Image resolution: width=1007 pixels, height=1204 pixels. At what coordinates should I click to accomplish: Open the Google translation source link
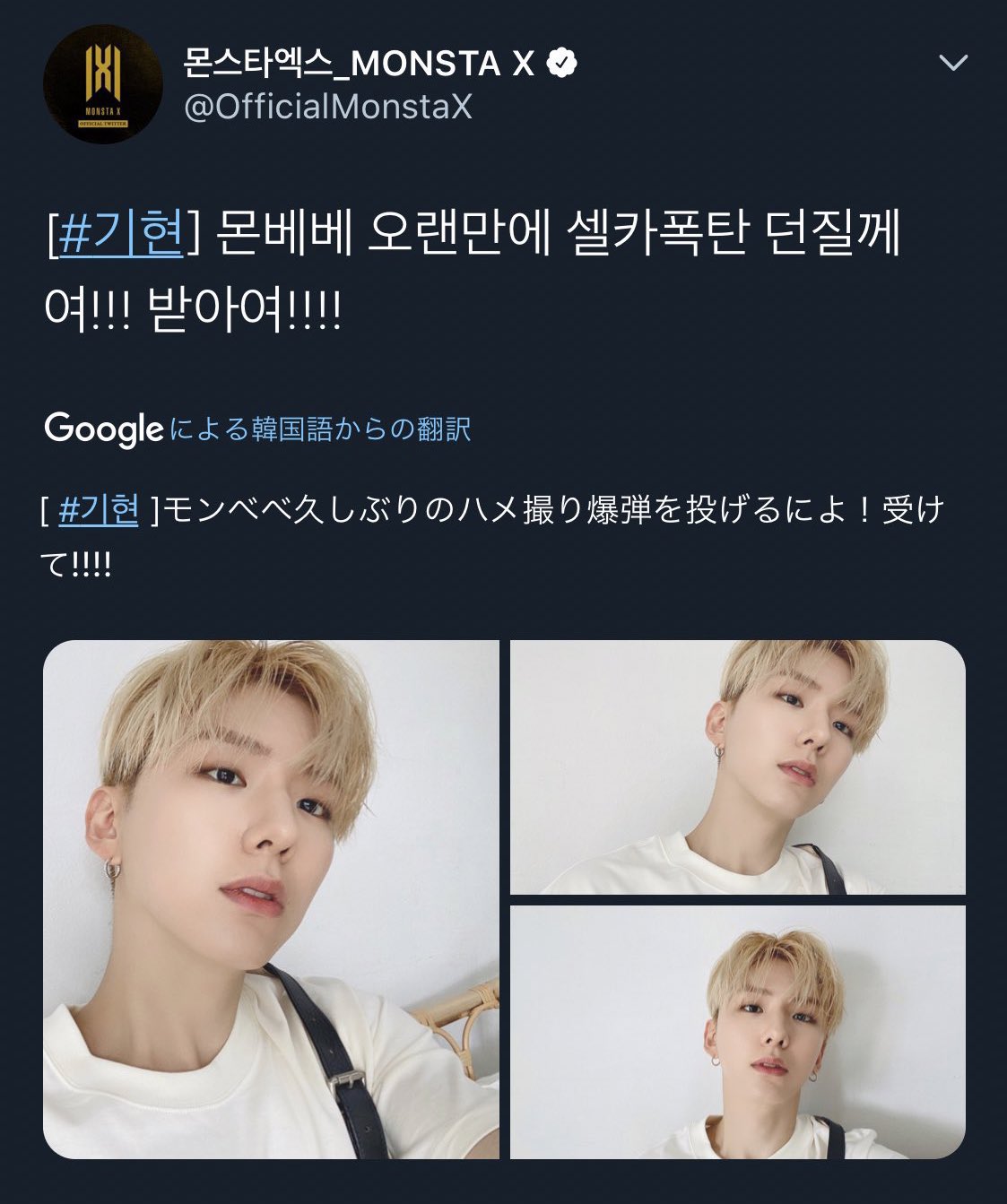pos(257,429)
